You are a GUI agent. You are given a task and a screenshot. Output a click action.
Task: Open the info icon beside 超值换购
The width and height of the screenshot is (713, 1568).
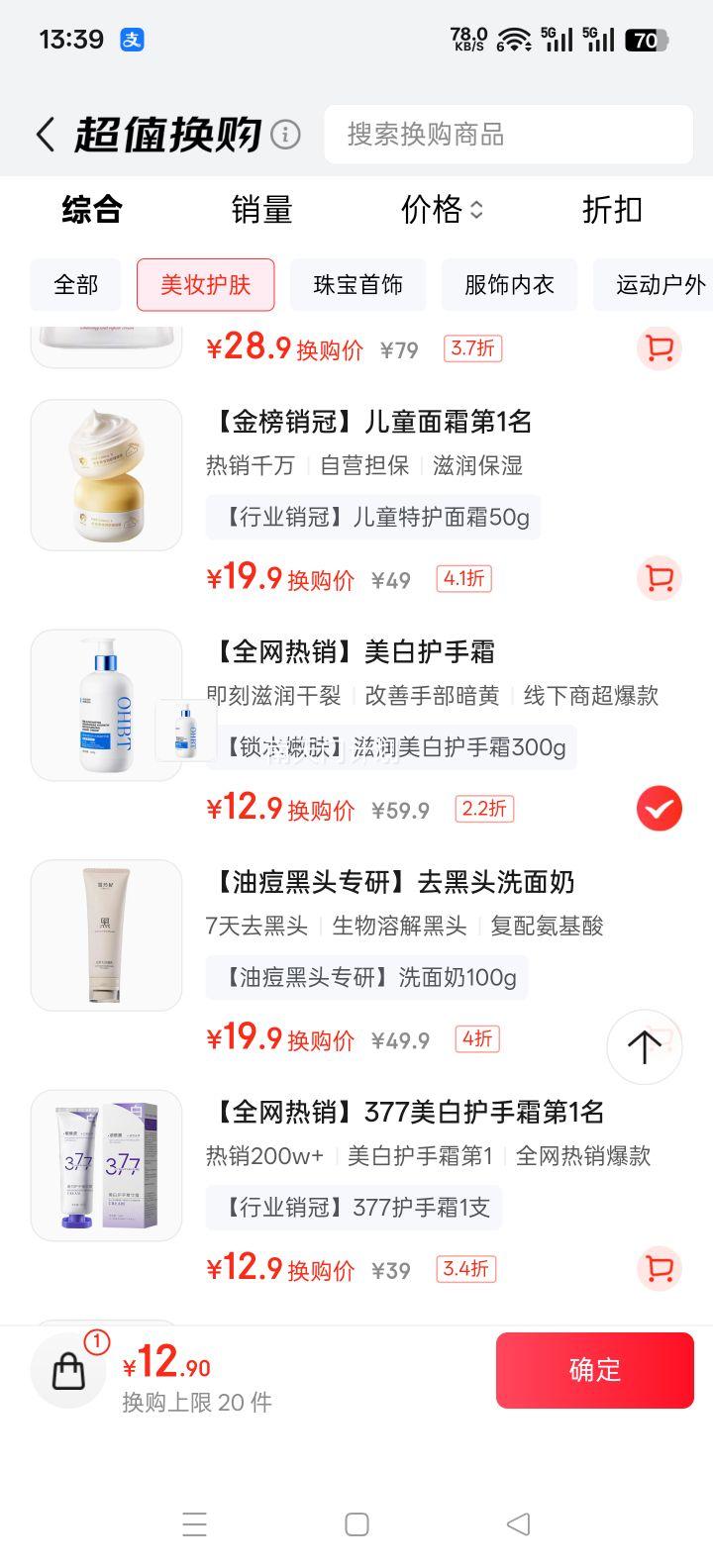pyautogui.click(x=285, y=134)
